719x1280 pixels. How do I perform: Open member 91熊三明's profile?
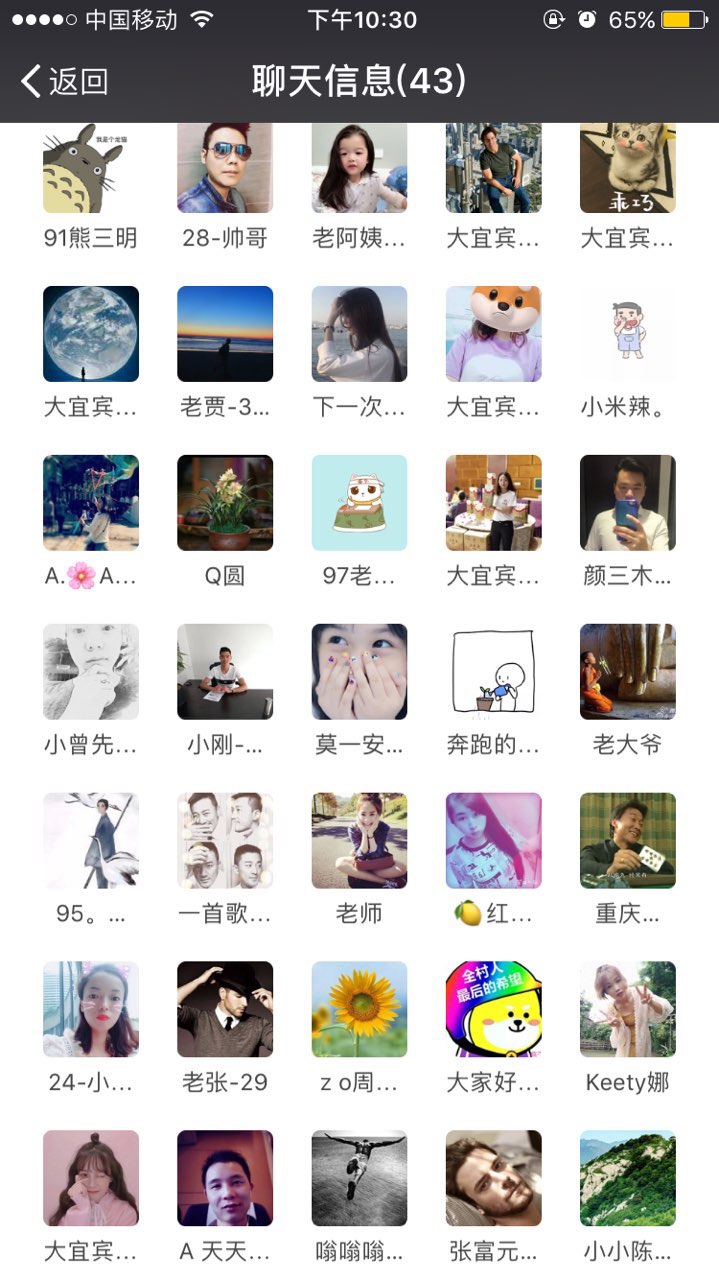91,168
